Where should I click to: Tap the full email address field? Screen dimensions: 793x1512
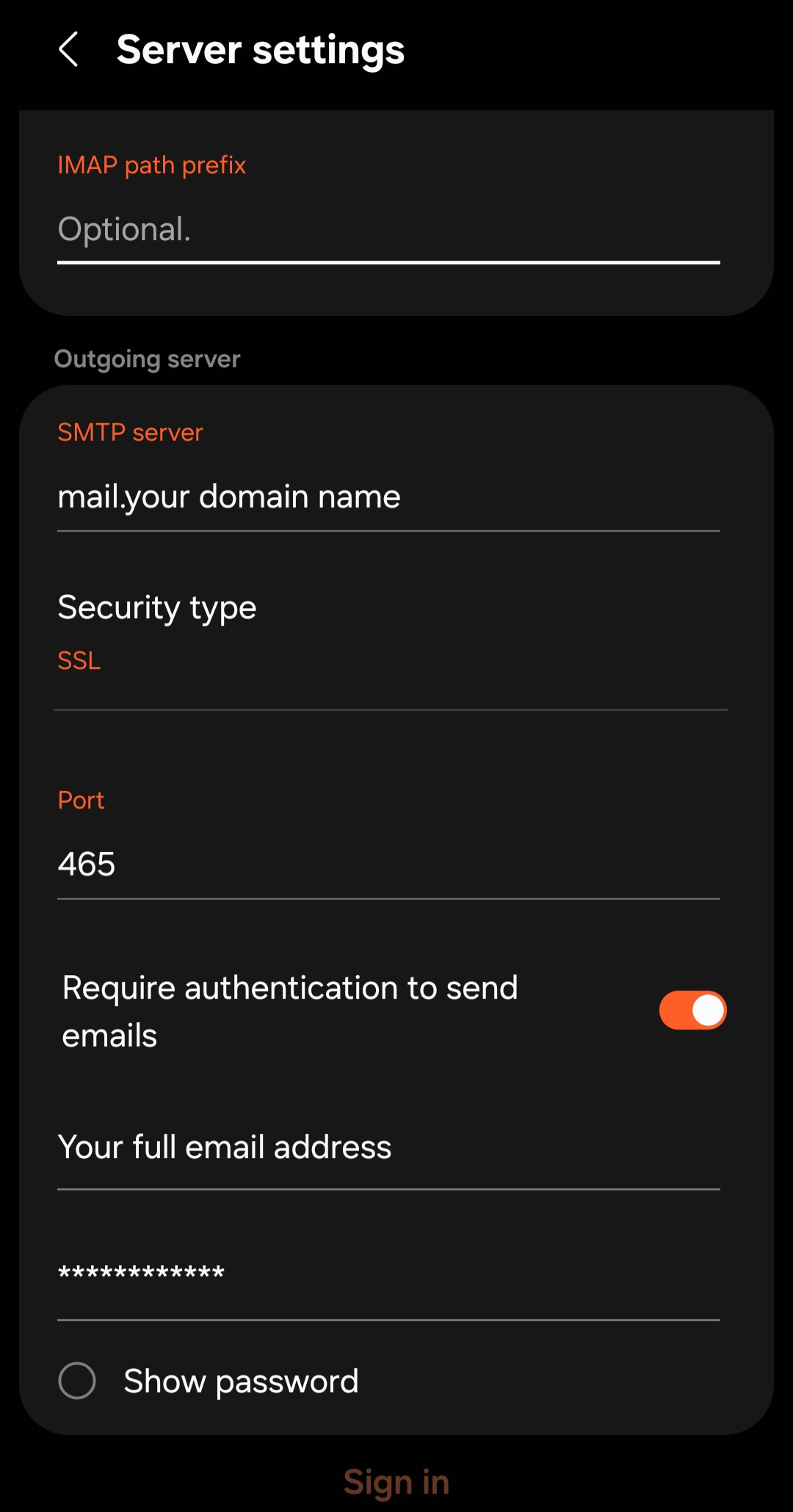[388, 1148]
